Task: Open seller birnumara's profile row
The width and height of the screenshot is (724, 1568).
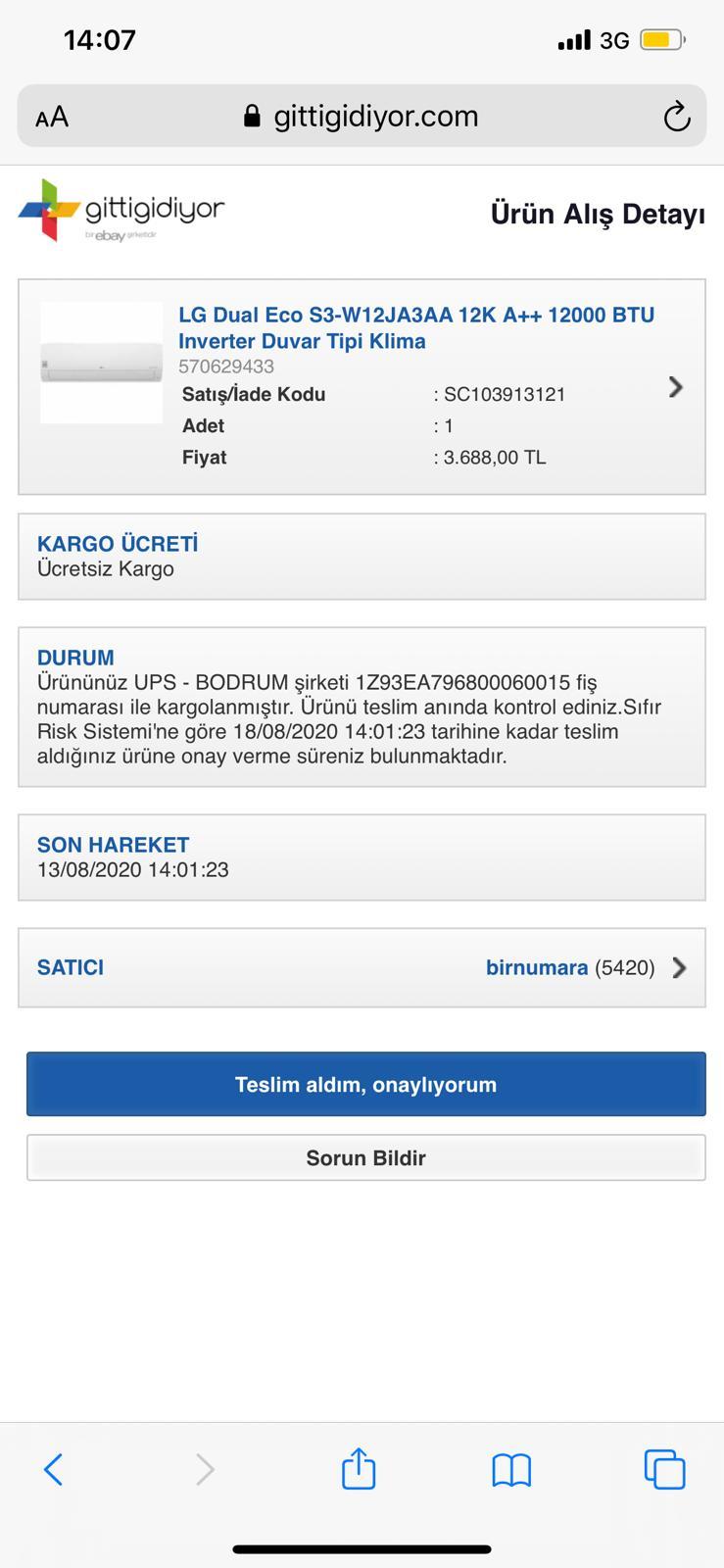Action: (x=362, y=967)
